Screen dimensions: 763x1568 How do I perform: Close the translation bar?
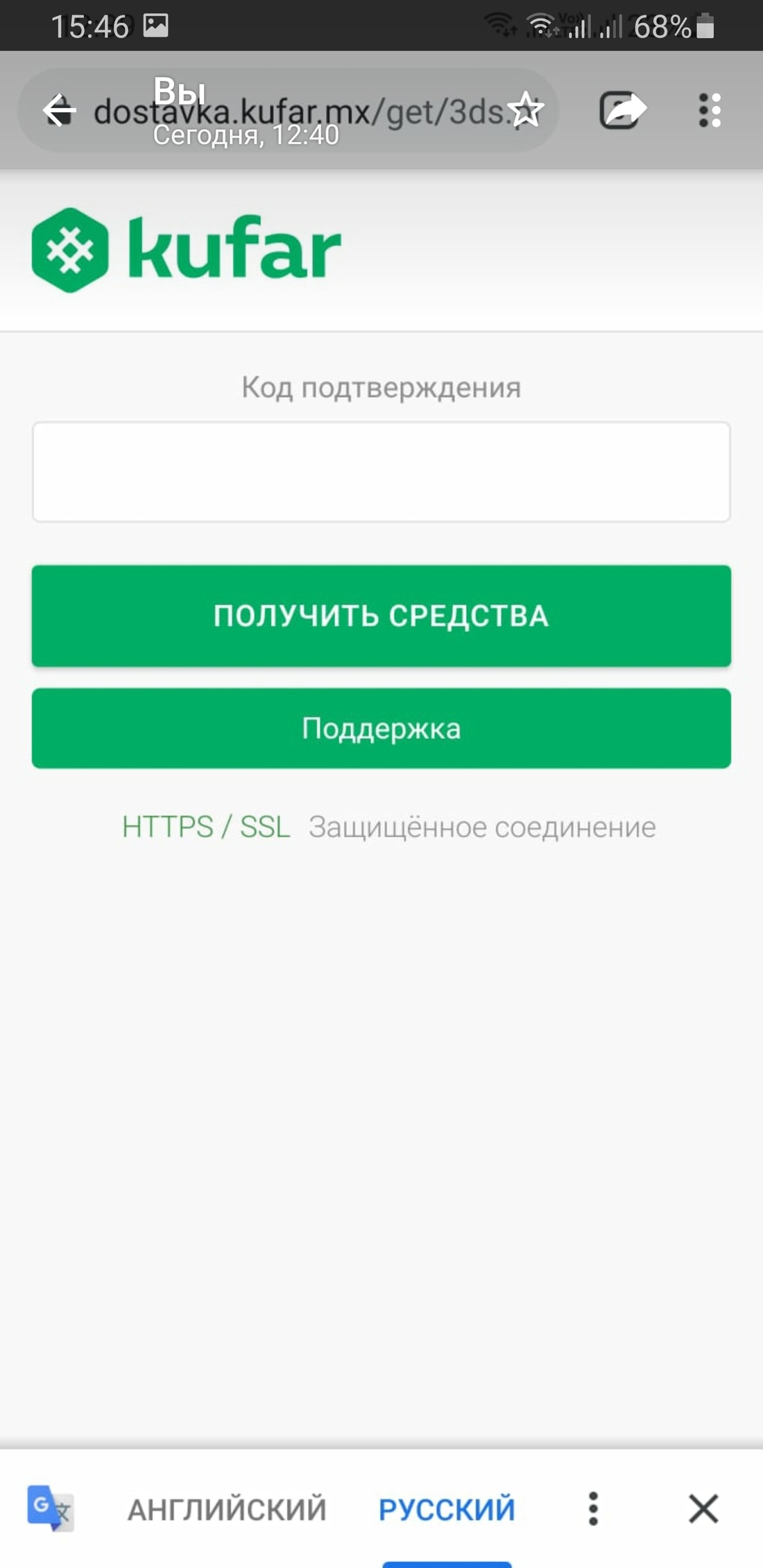pyautogui.click(x=703, y=1509)
